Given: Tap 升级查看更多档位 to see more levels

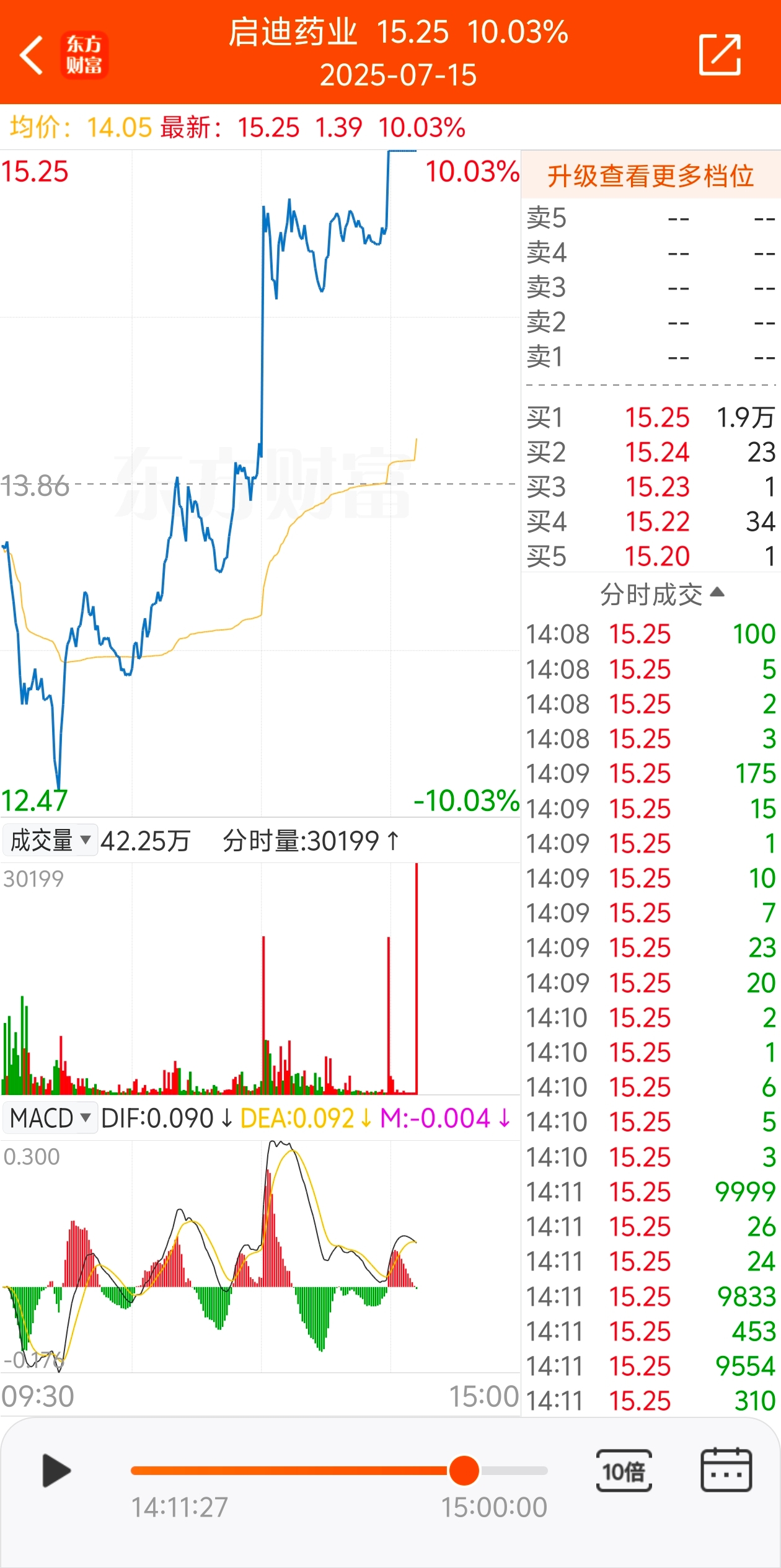Looking at the screenshot, I should click(x=650, y=176).
